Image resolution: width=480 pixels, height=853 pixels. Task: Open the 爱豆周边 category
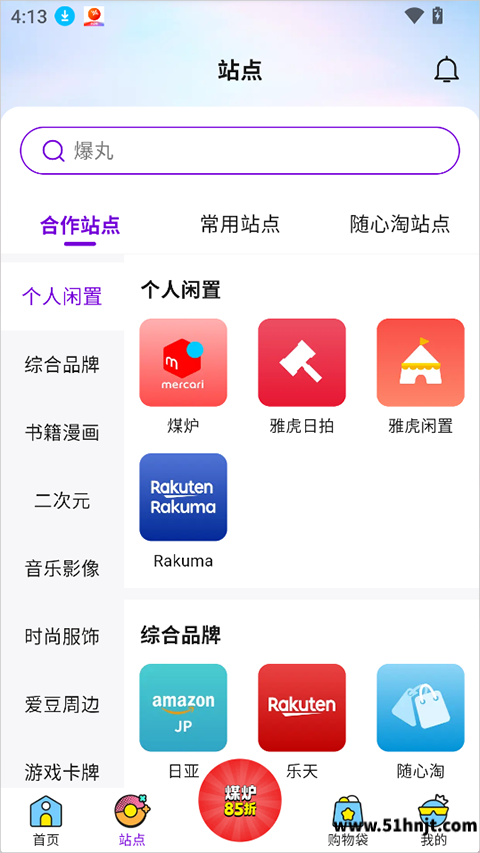click(x=62, y=705)
